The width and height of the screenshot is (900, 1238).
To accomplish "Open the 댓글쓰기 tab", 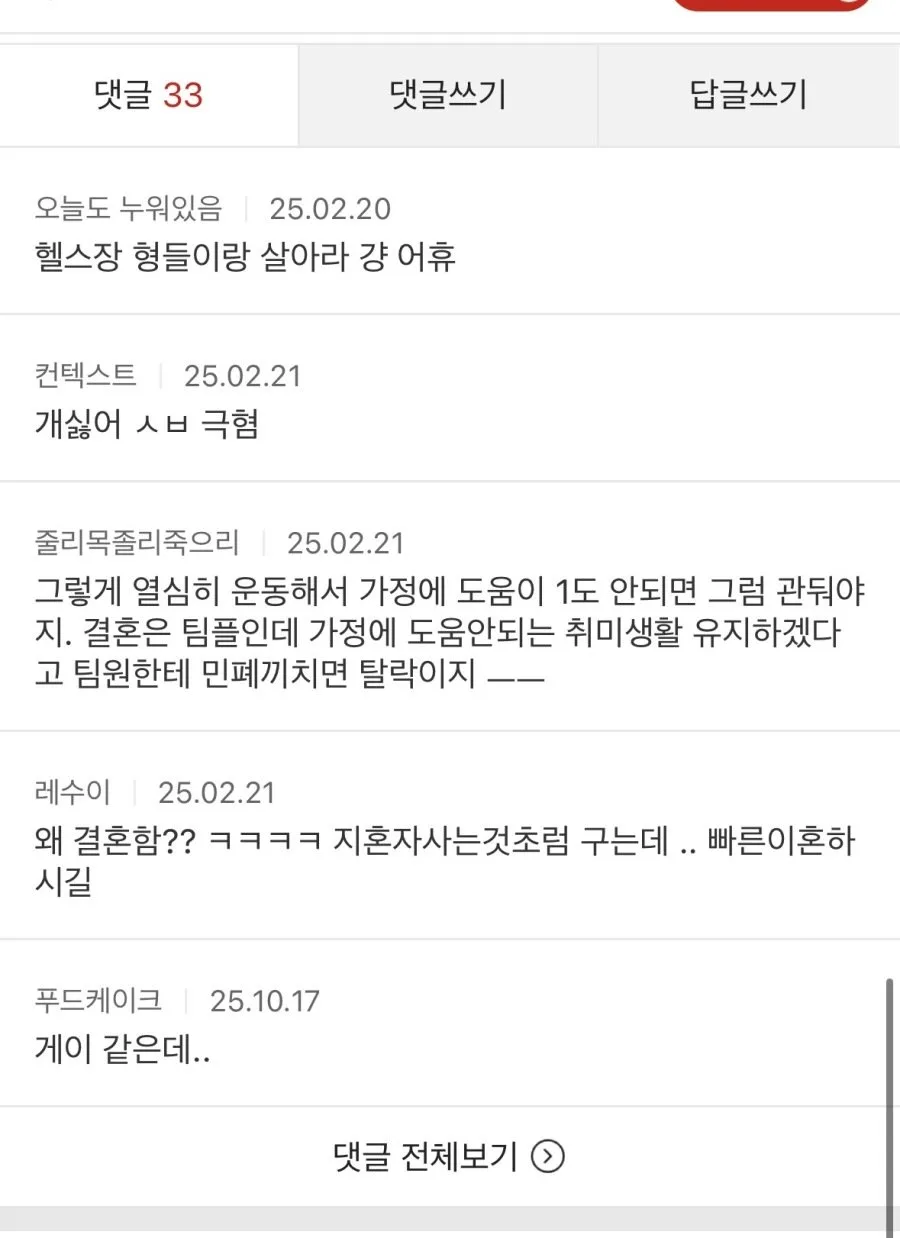I will coord(448,96).
